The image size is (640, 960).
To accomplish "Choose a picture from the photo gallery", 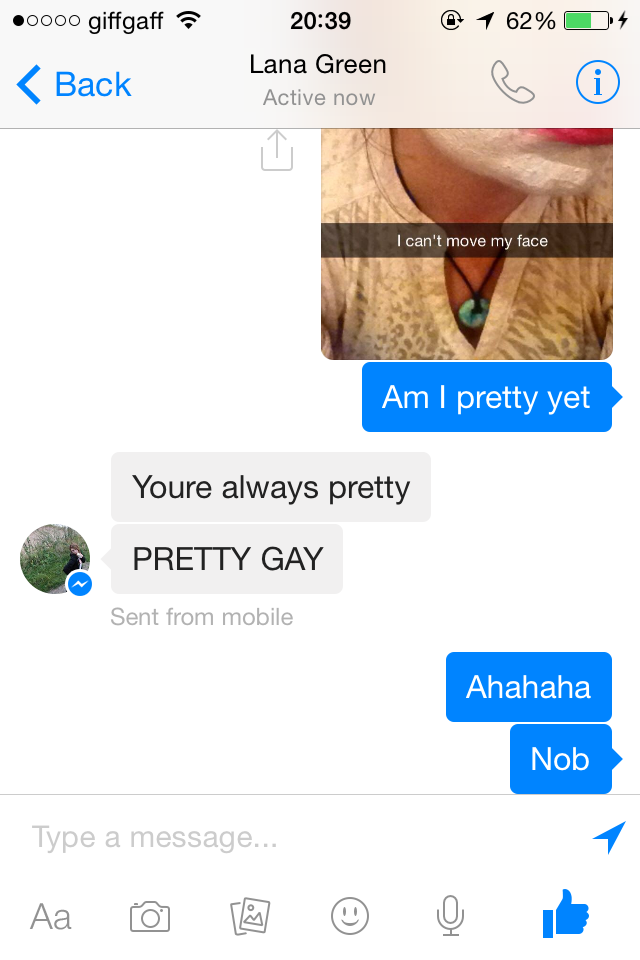I will point(250,916).
